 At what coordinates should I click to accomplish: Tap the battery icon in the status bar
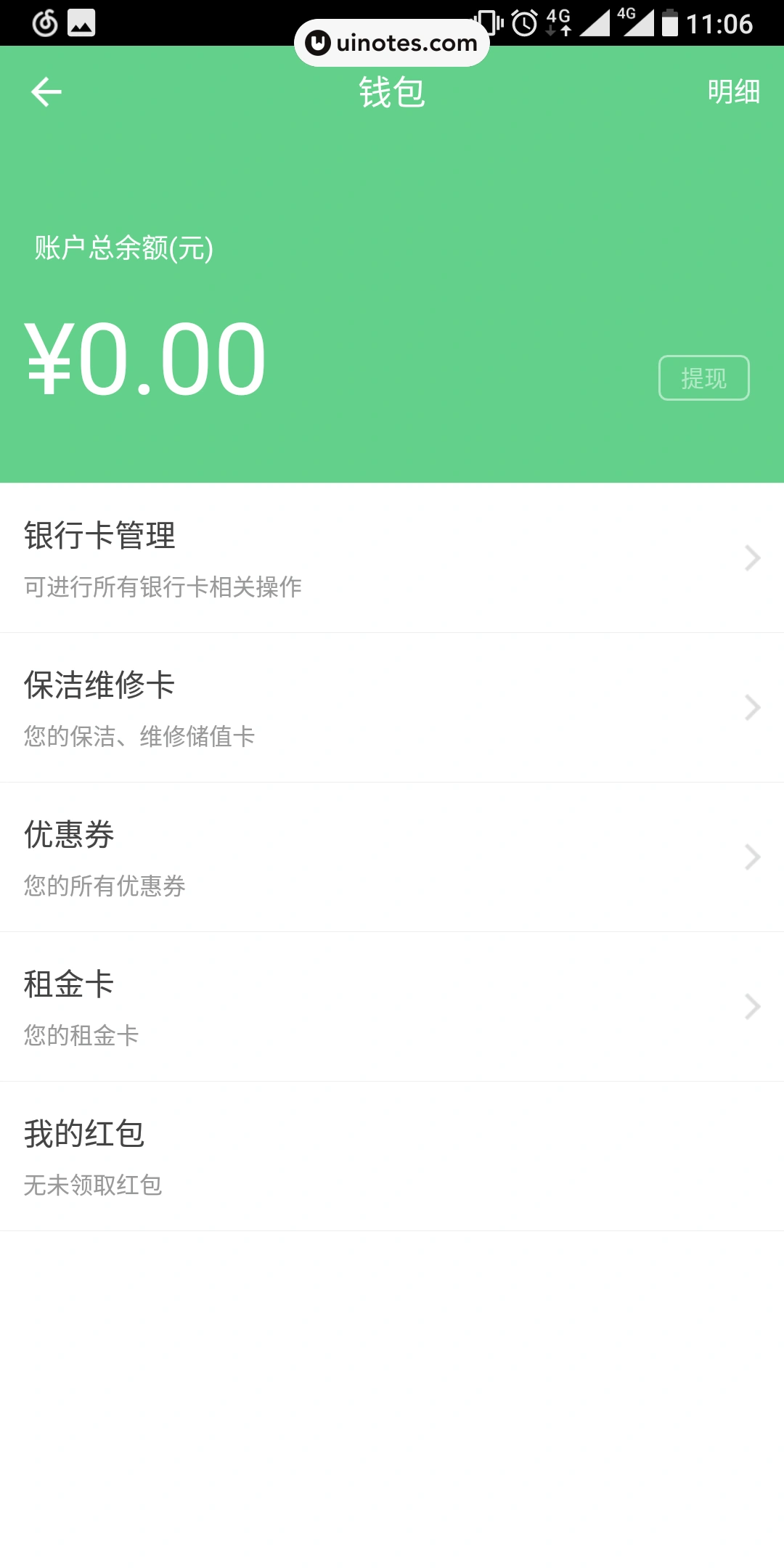[x=669, y=23]
